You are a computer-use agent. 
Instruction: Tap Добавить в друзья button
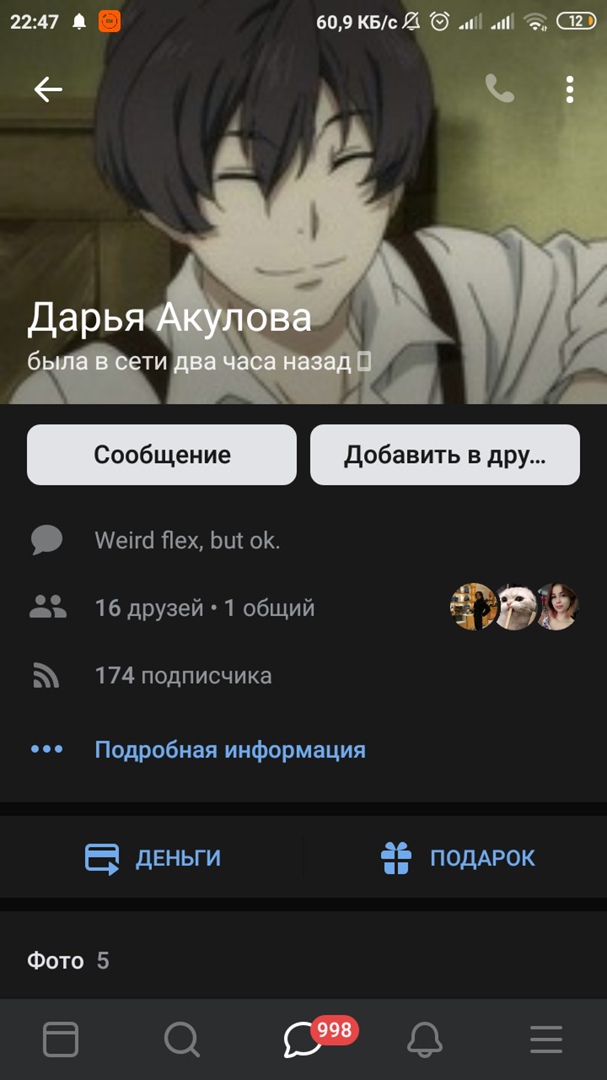point(445,455)
